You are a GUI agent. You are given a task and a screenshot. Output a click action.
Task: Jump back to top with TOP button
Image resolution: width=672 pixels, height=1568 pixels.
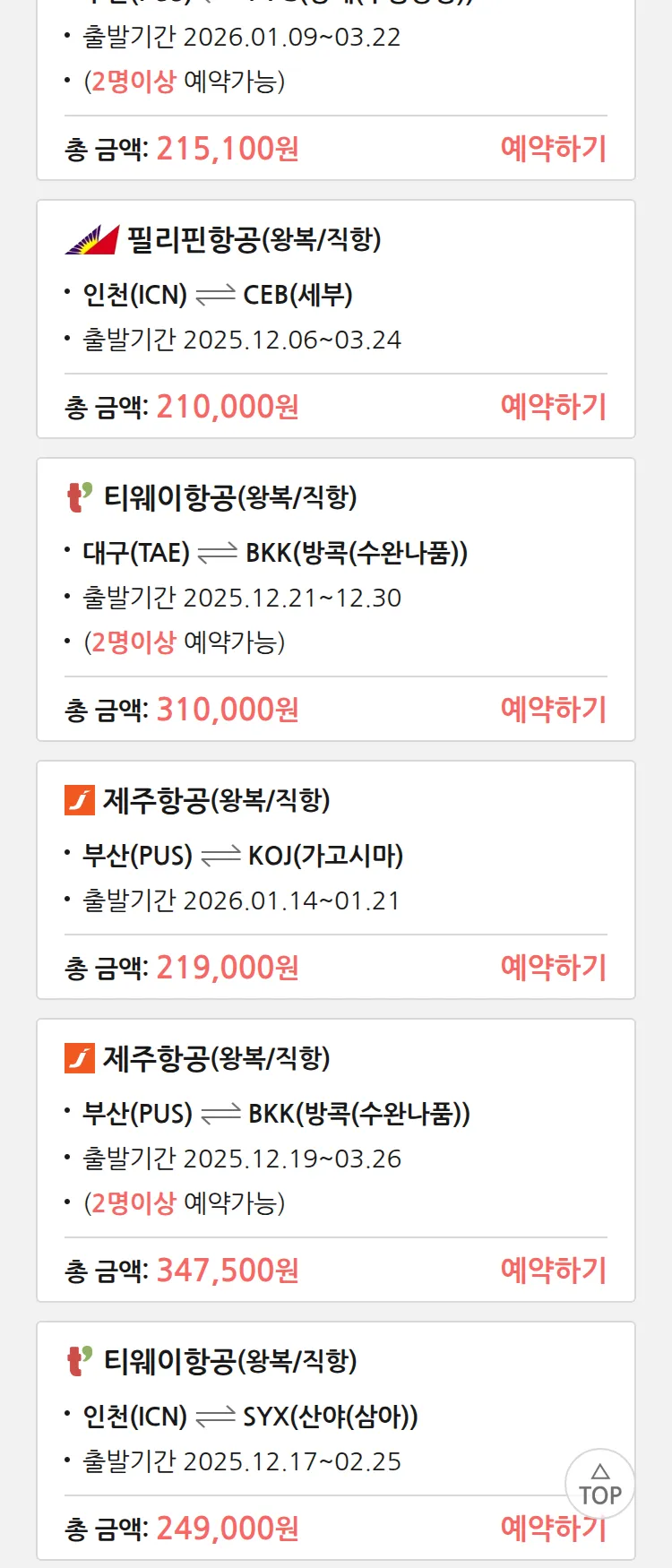599,1484
